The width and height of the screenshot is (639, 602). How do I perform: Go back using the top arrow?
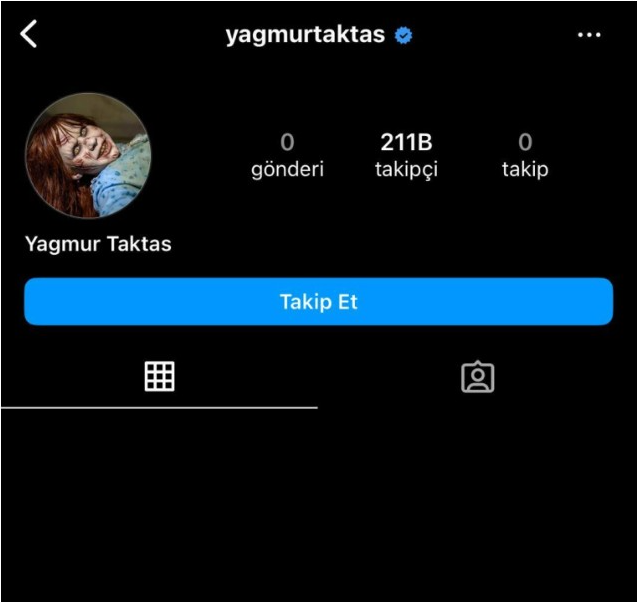[x=29, y=34]
